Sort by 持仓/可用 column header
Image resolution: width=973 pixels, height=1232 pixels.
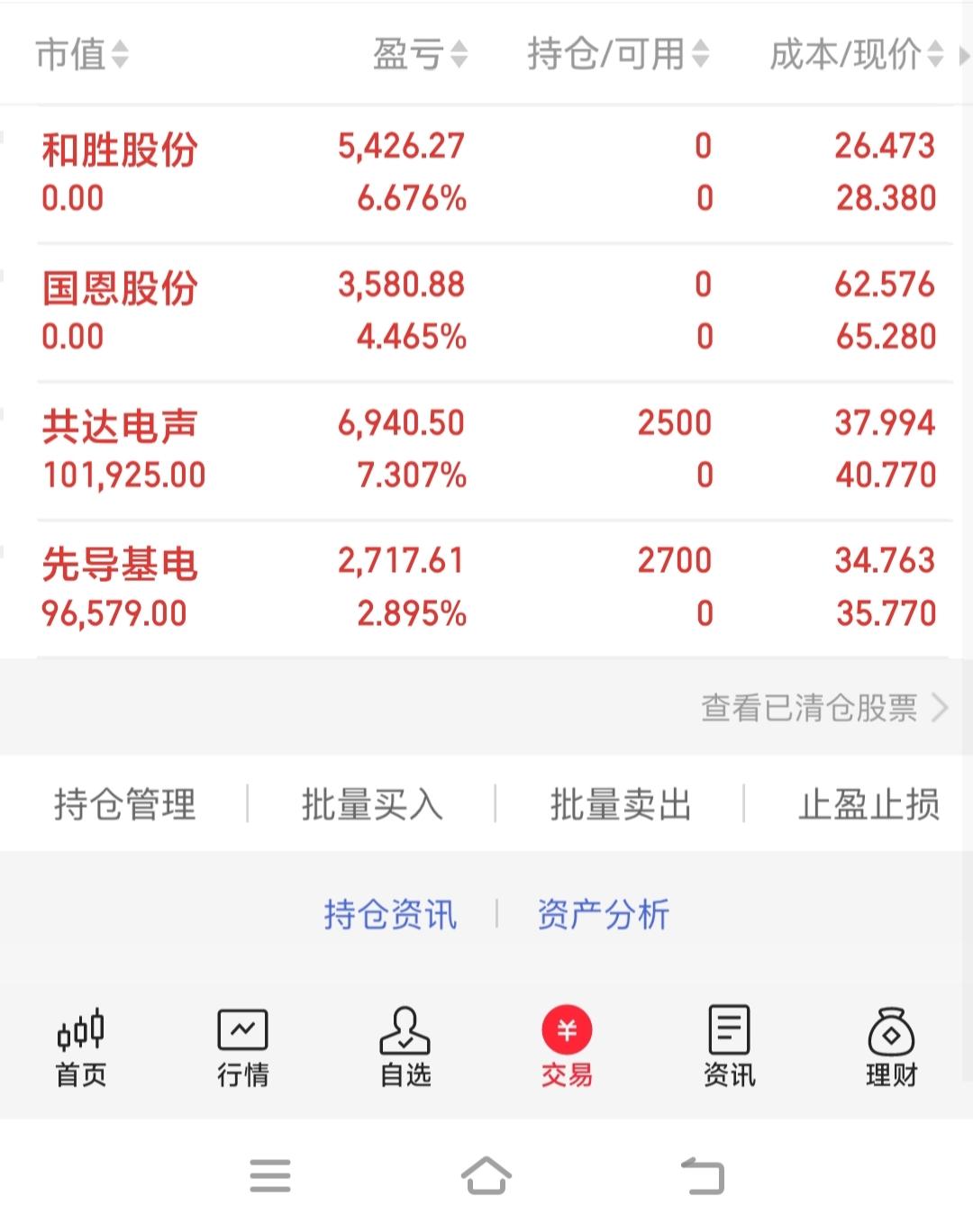(618, 55)
